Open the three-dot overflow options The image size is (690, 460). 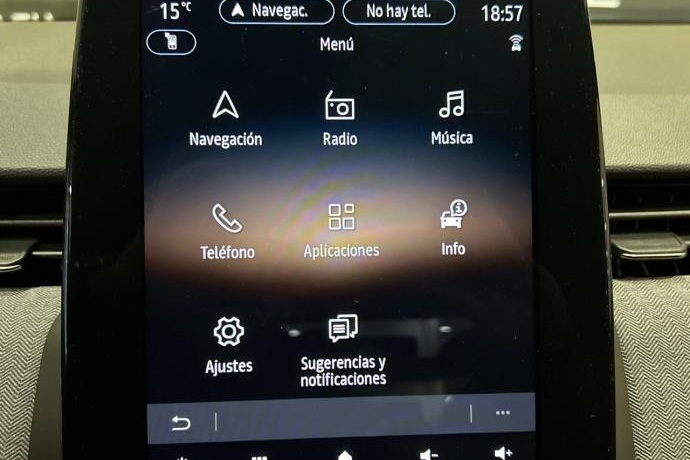(x=503, y=412)
